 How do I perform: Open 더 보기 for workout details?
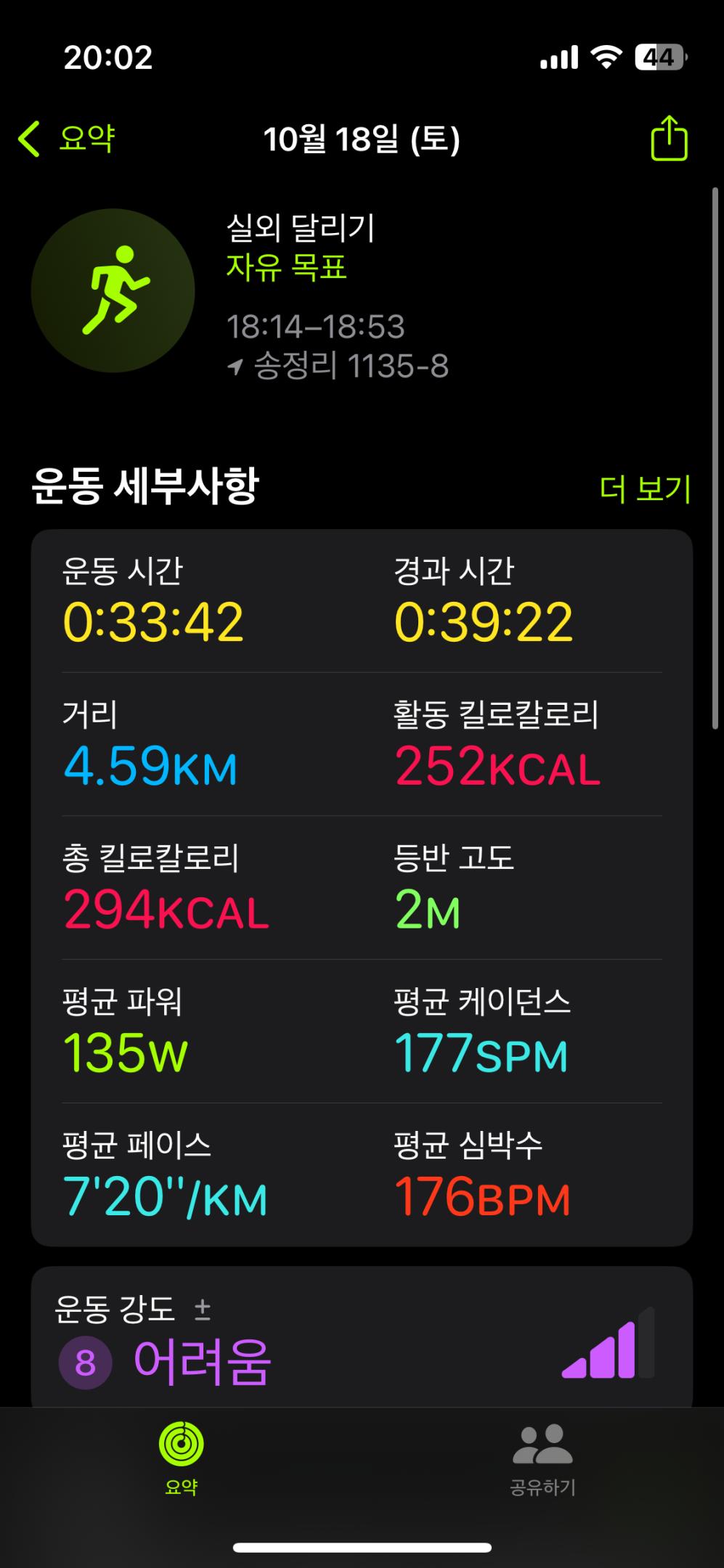pyautogui.click(x=644, y=489)
